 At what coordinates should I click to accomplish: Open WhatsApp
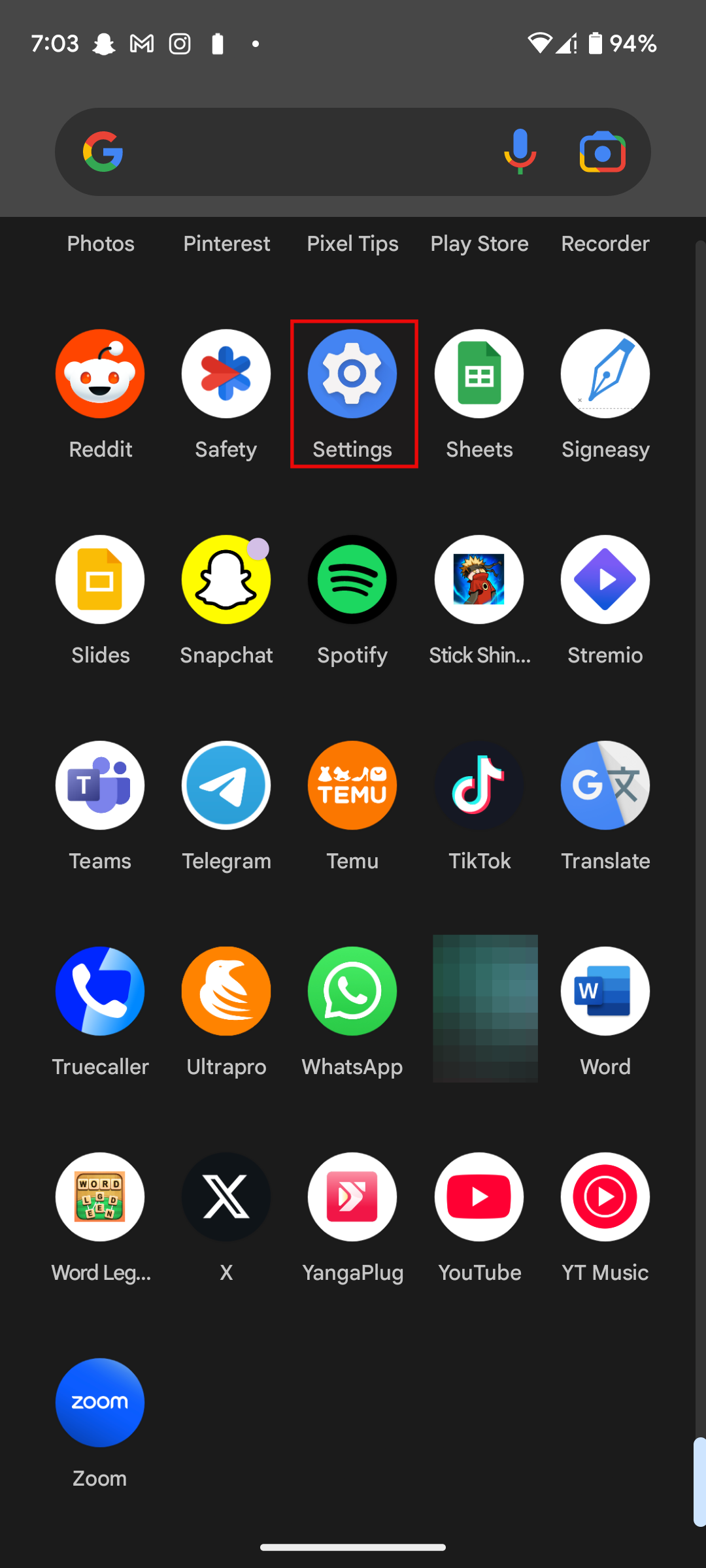click(352, 992)
